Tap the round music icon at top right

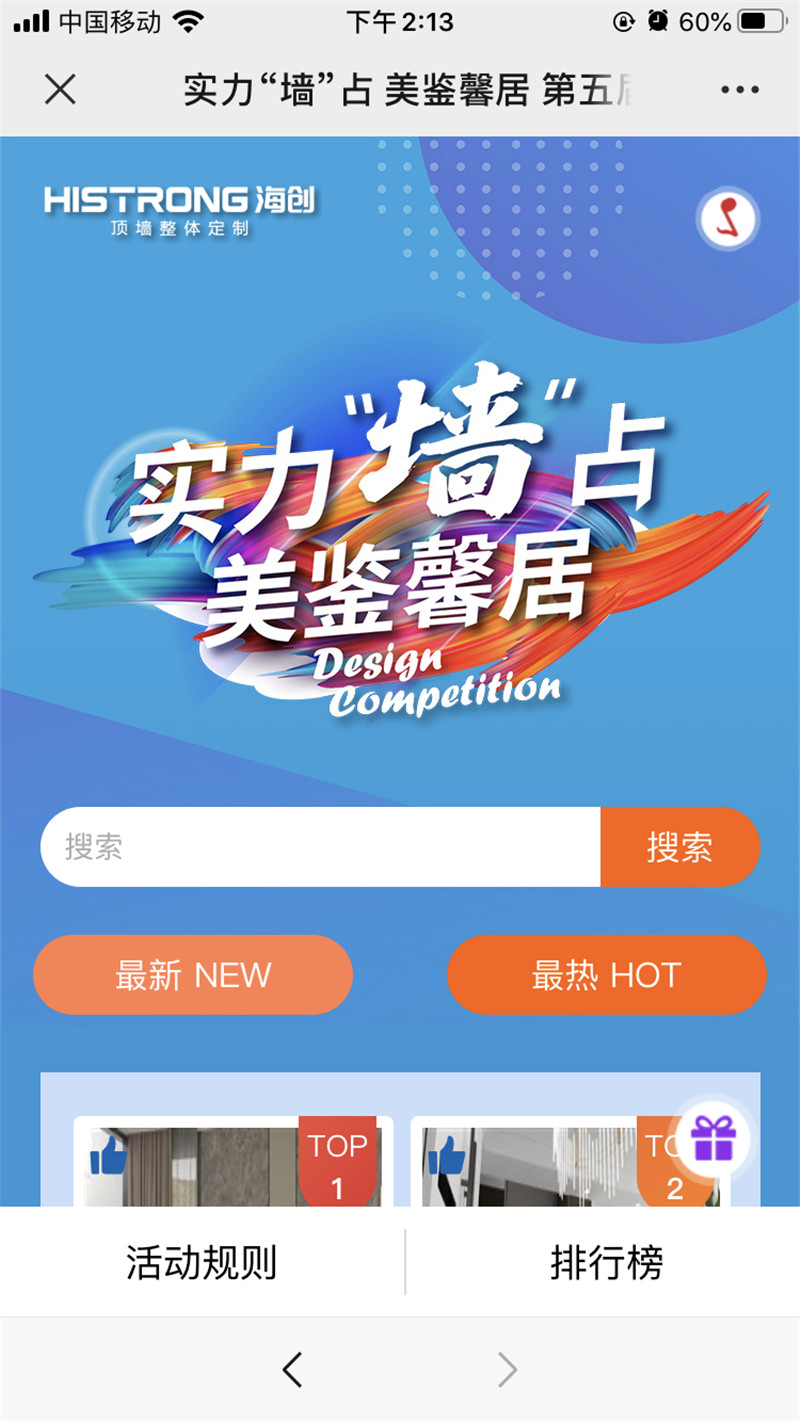coord(728,219)
